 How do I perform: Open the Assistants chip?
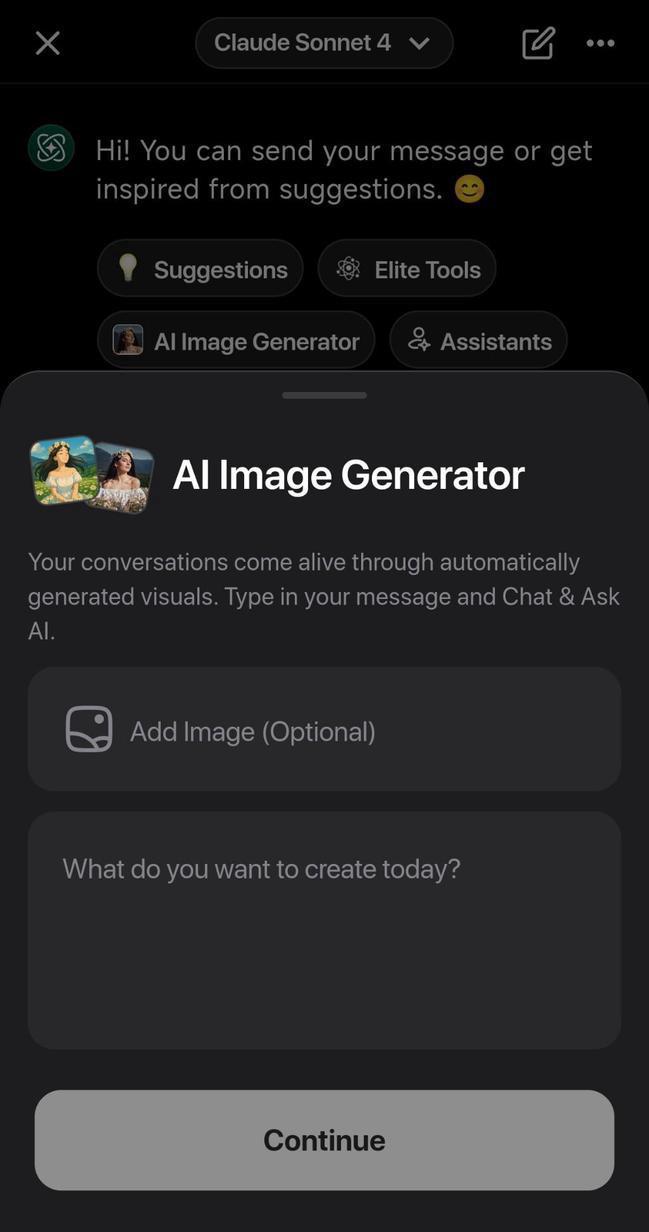(x=478, y=341)
